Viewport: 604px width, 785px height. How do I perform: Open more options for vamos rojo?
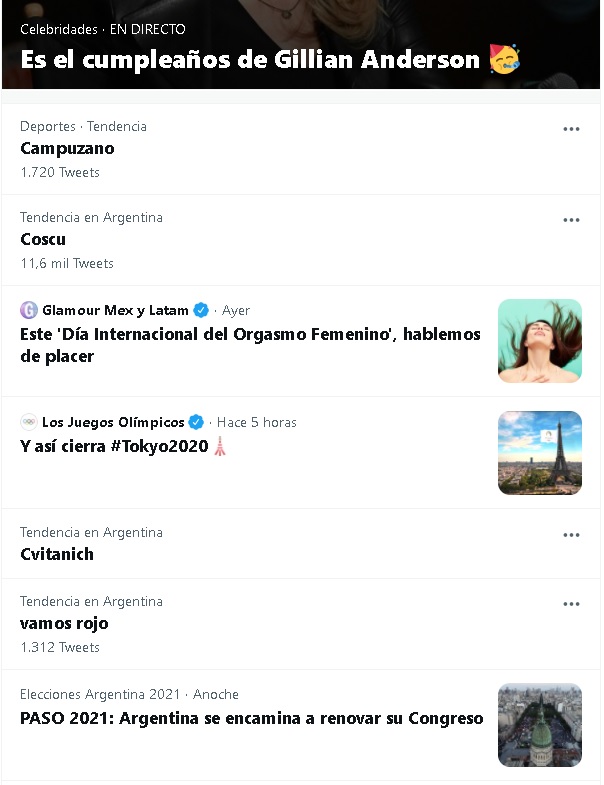(571, 603)
